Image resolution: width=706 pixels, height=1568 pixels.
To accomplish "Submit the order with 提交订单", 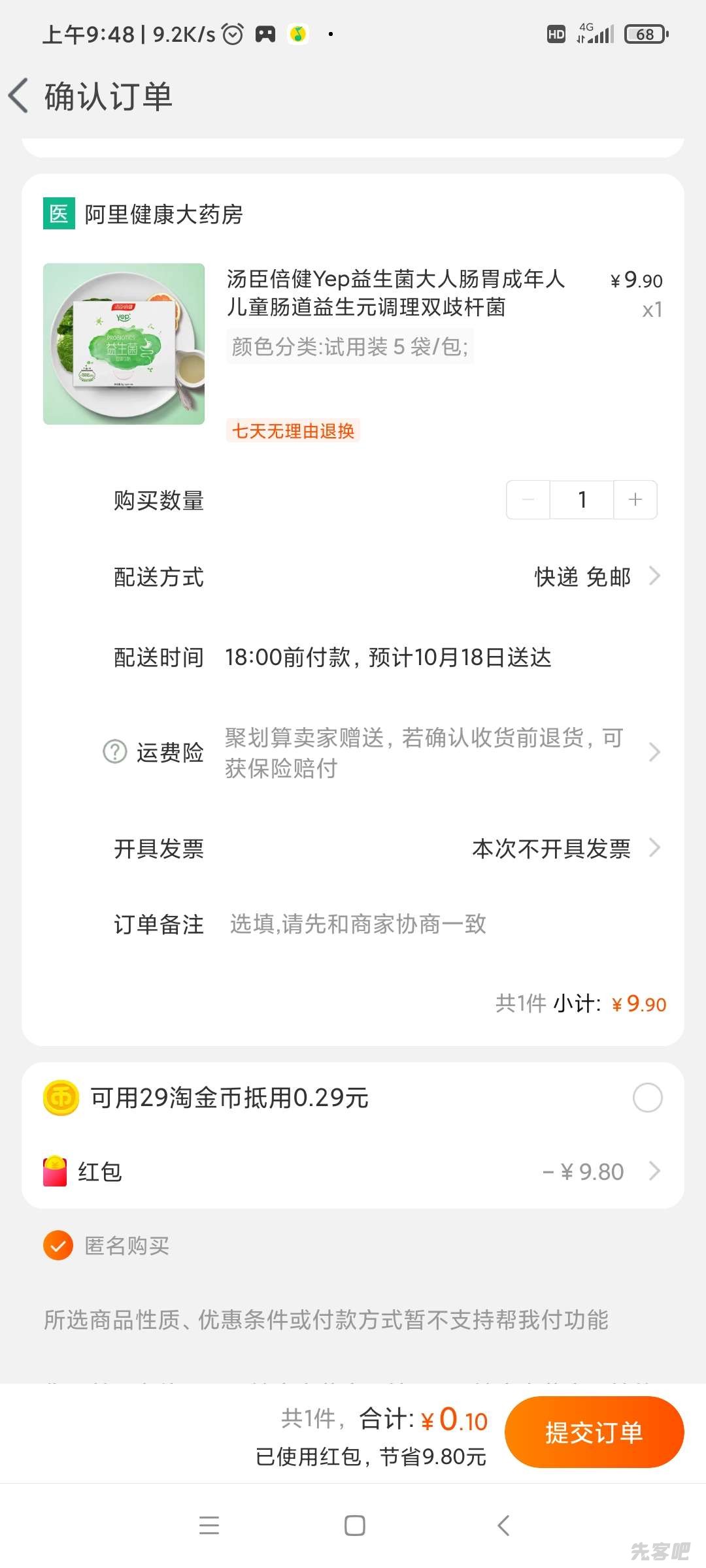I will click(594, 1433).
